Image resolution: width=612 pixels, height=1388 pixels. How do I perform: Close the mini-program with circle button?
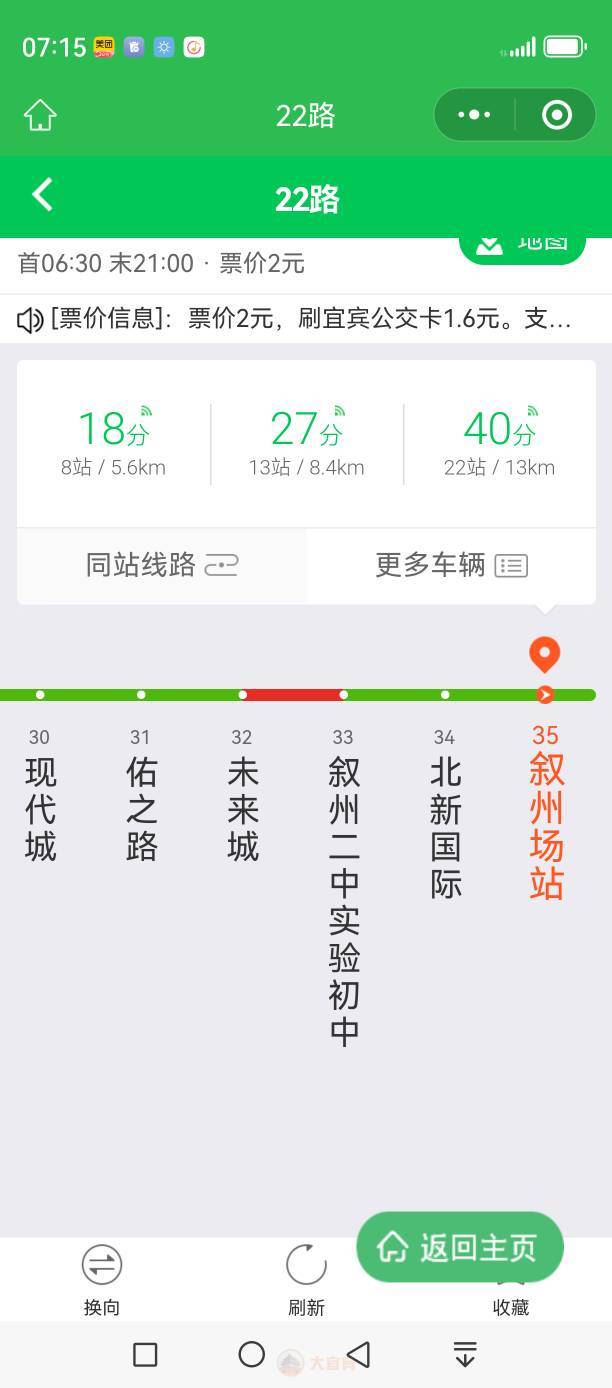coord(557,115)
